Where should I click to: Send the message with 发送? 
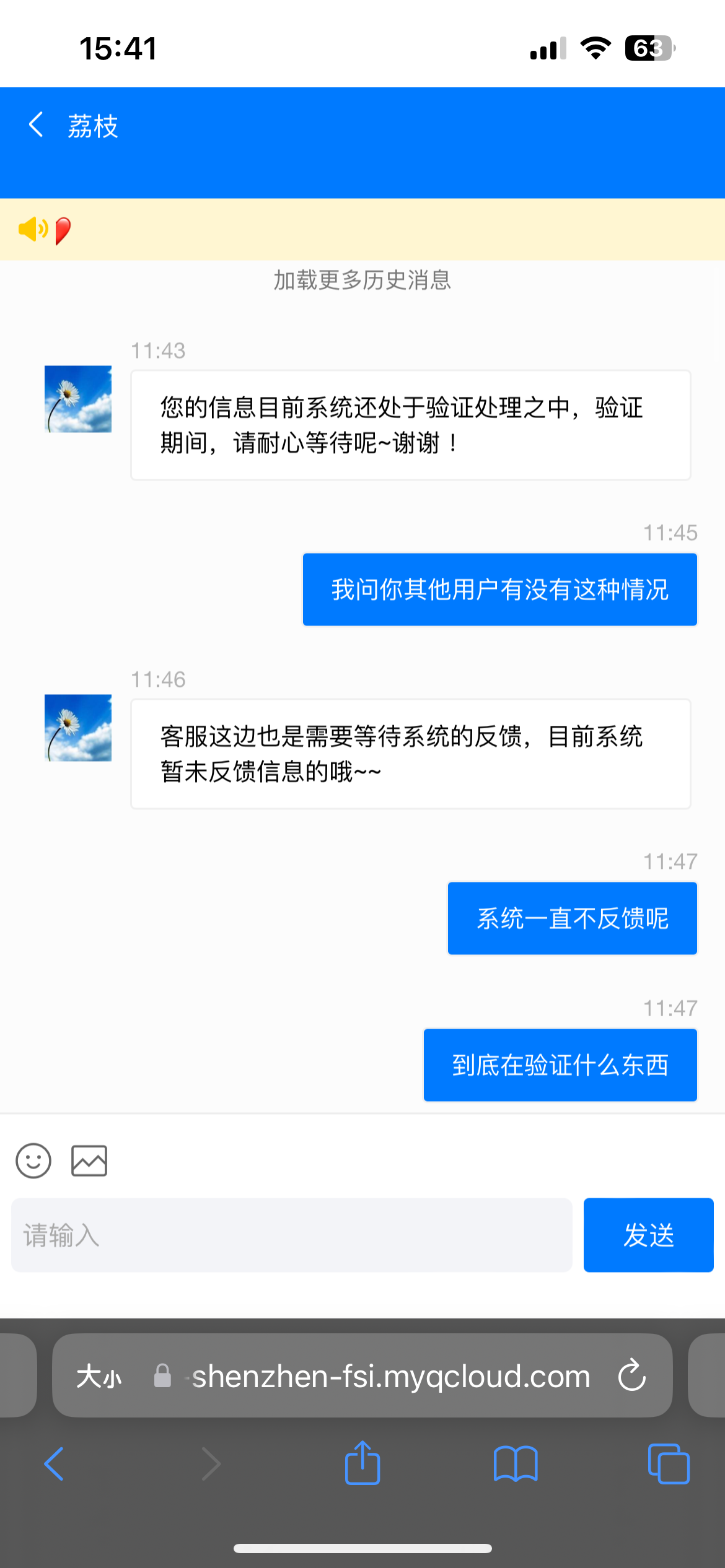648,1235
